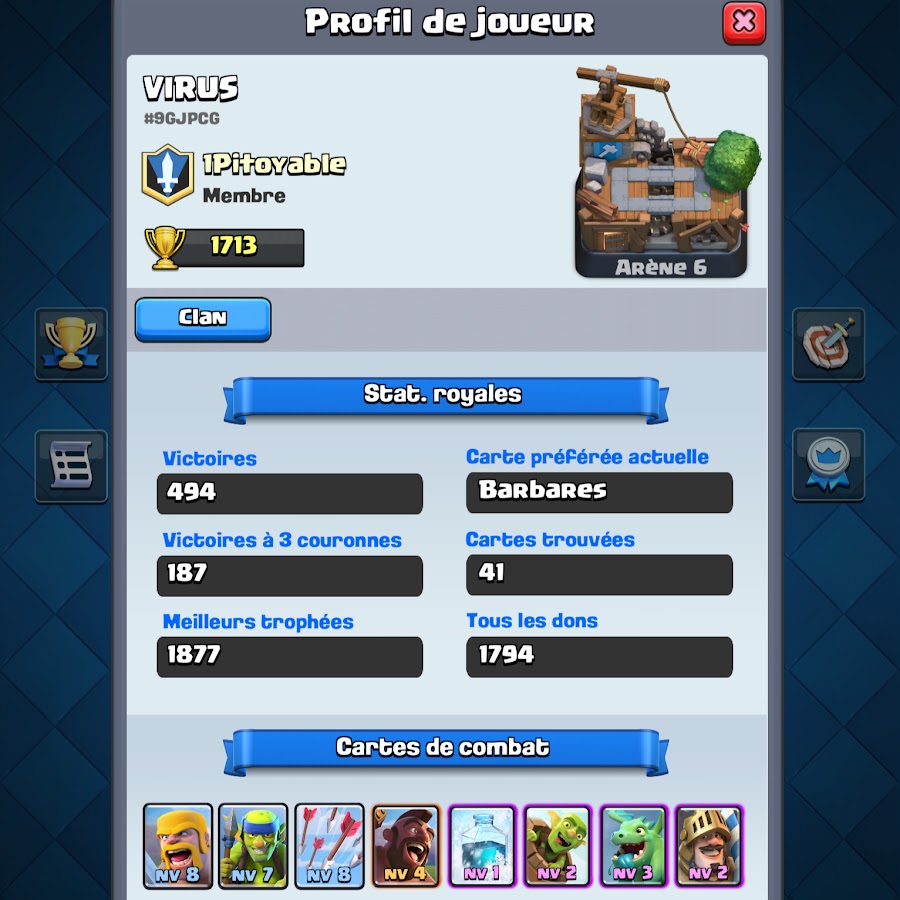This screenshot has height=900, width=900.
Task: Tap the blue Clan button
Action: 203,318
